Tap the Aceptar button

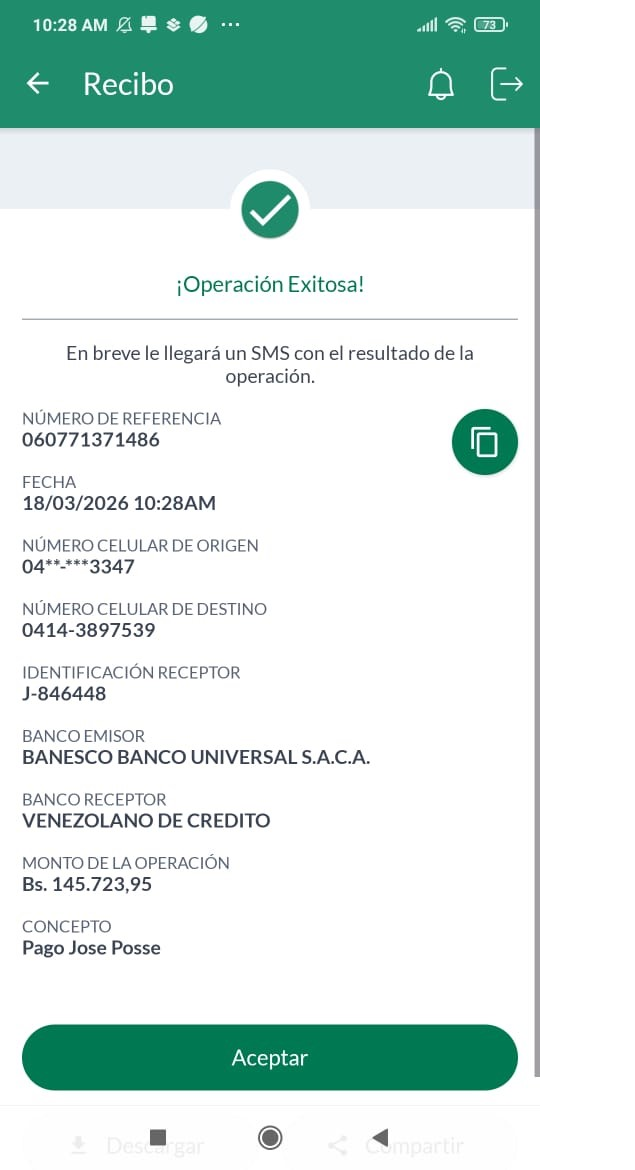[x=270, y=1057]
